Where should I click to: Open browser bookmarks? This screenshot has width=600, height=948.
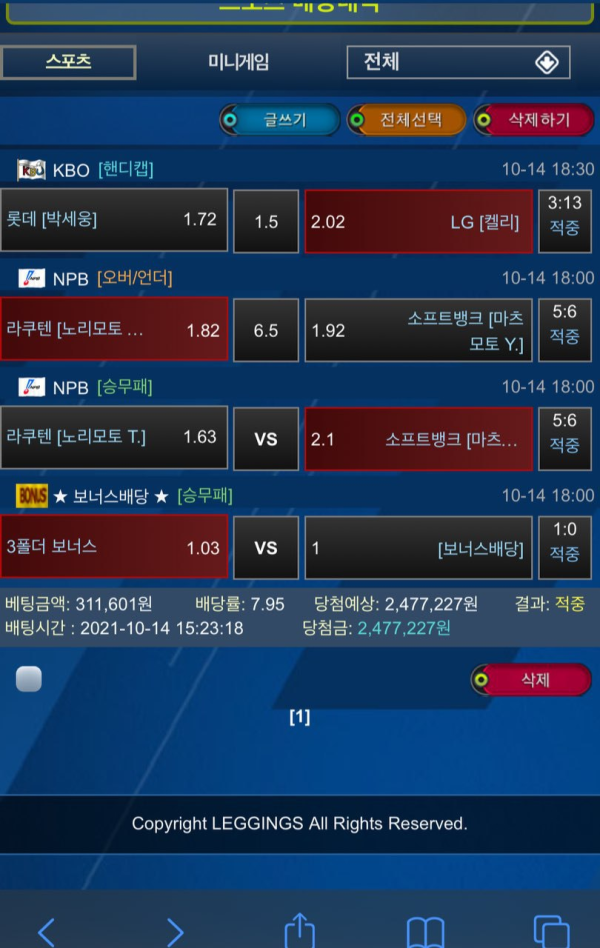point(426,932)
